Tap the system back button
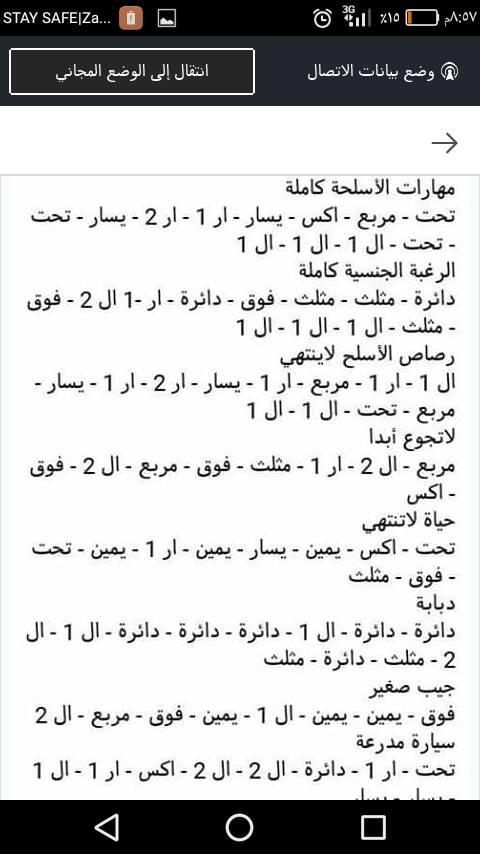 [107, 827]
